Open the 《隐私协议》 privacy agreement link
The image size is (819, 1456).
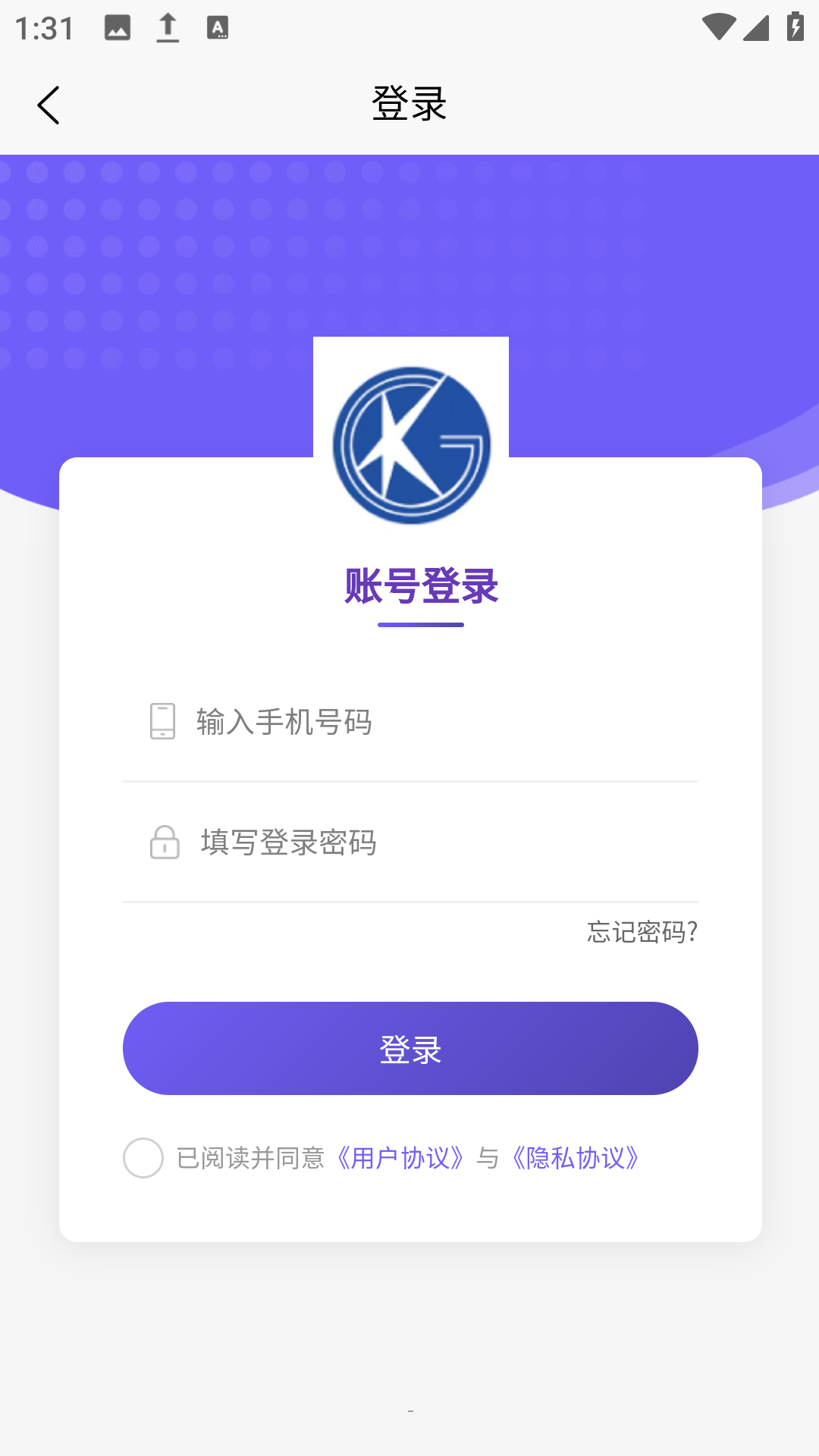coord(576,1158)
